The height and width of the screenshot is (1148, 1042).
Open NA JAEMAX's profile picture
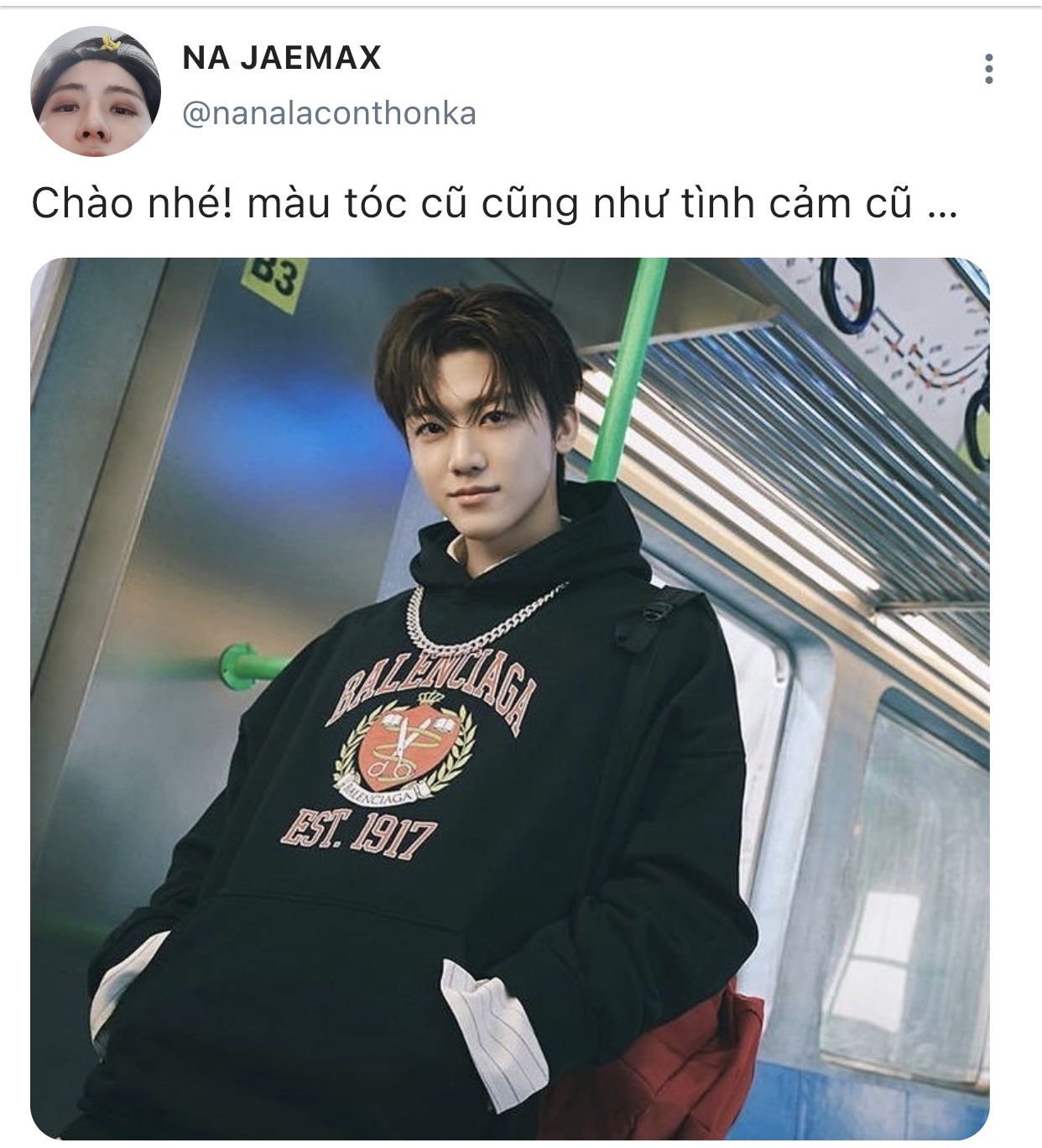tap(96, 91)
